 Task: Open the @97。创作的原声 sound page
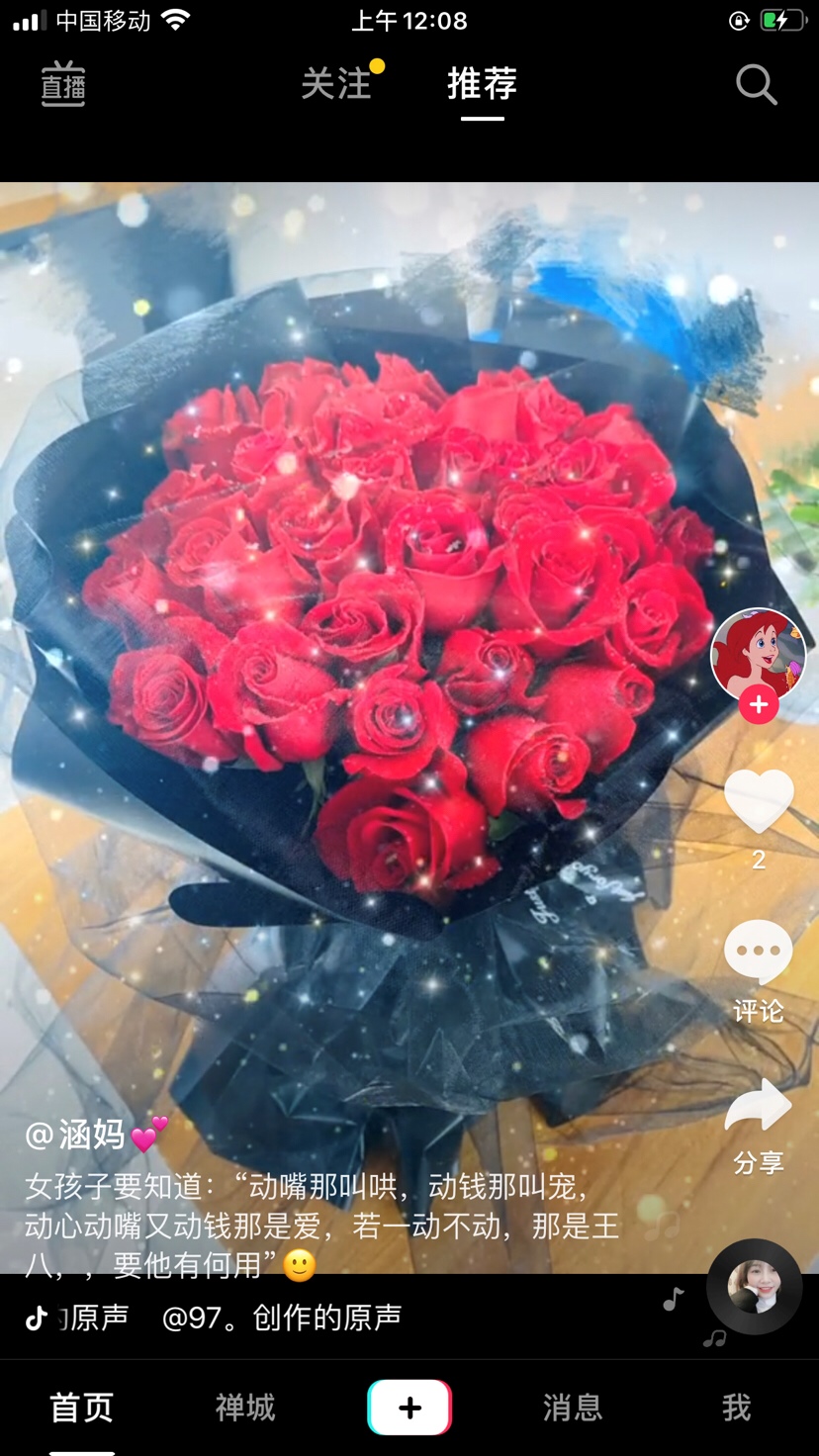pyautogui.click(x=282, y=1318)
